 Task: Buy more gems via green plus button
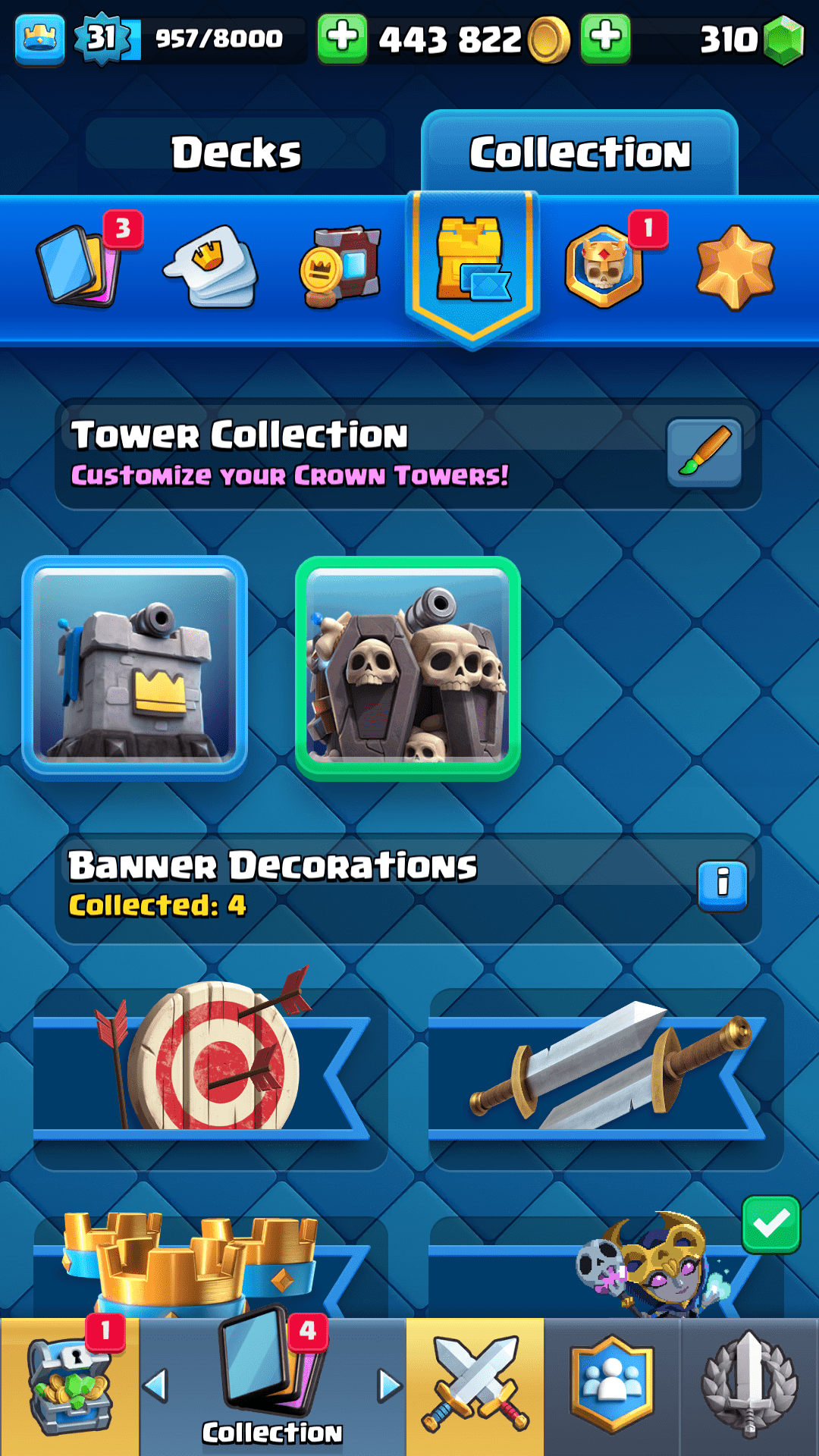coord(605,38)
